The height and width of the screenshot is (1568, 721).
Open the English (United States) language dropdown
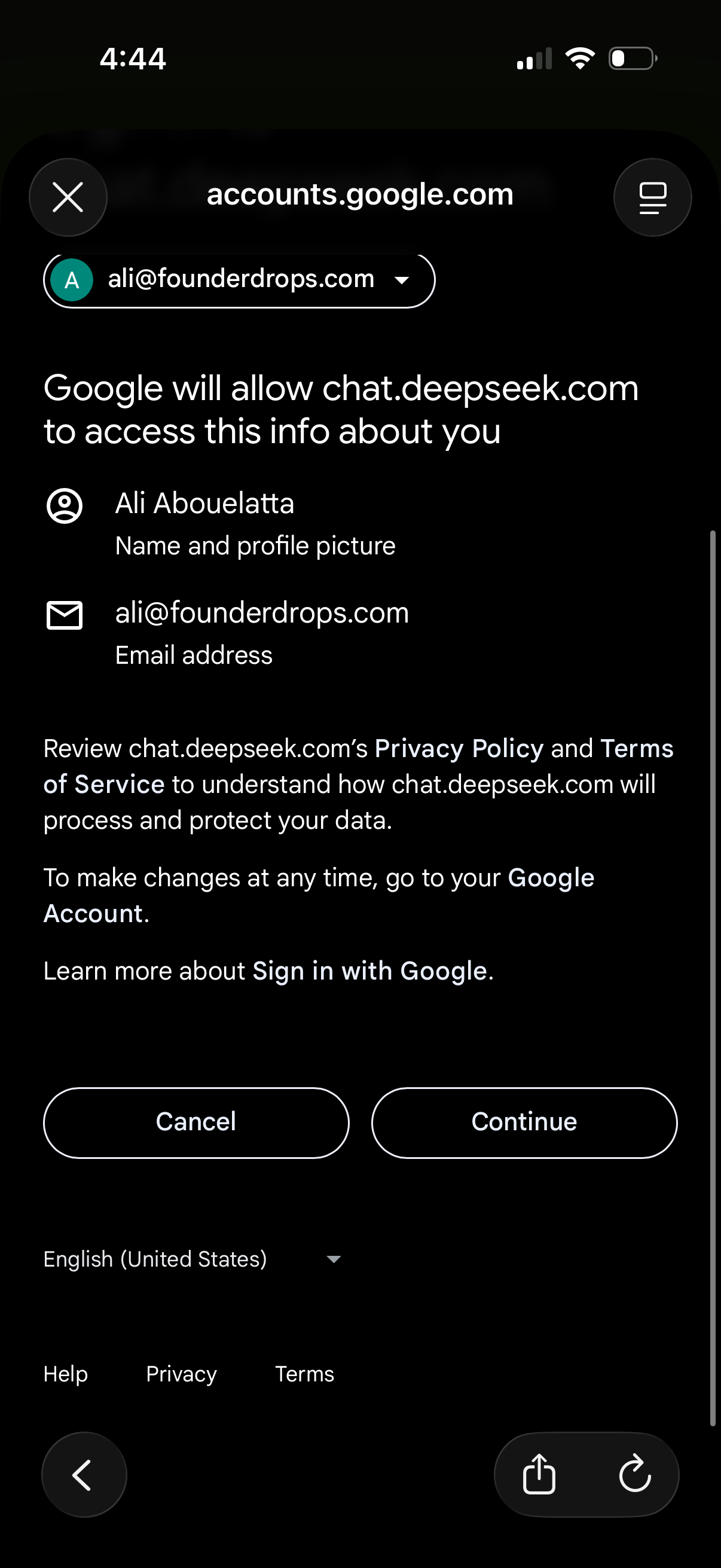(192, 1259)
